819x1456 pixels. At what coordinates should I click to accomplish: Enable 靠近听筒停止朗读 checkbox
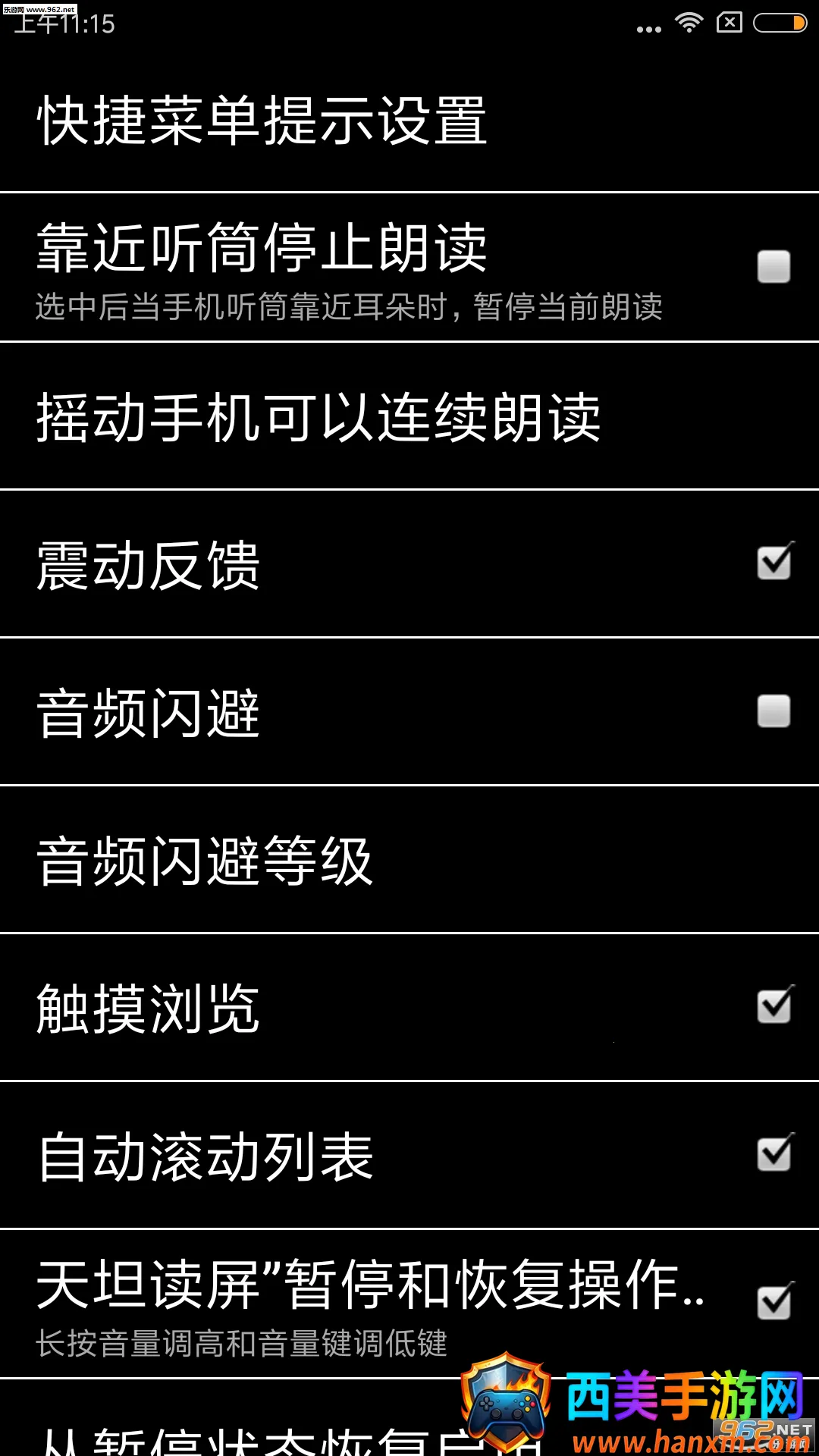773,267
